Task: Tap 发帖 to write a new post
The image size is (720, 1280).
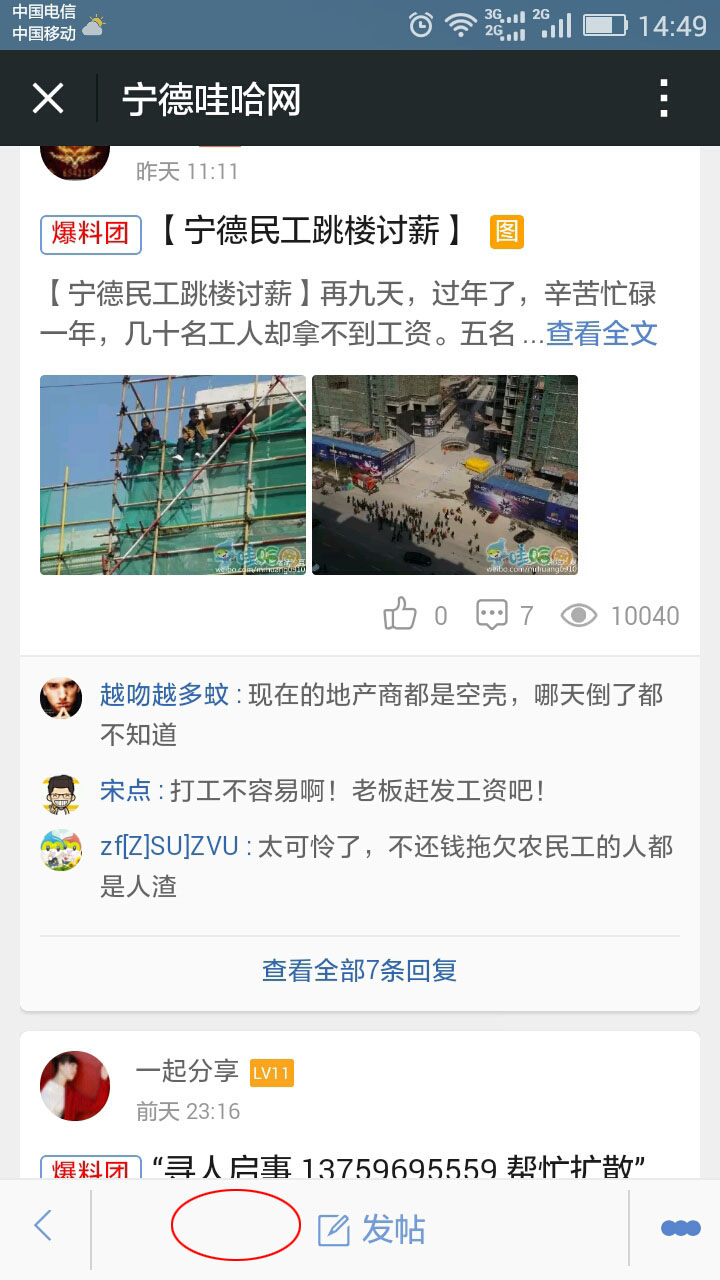Action: 372,1229
